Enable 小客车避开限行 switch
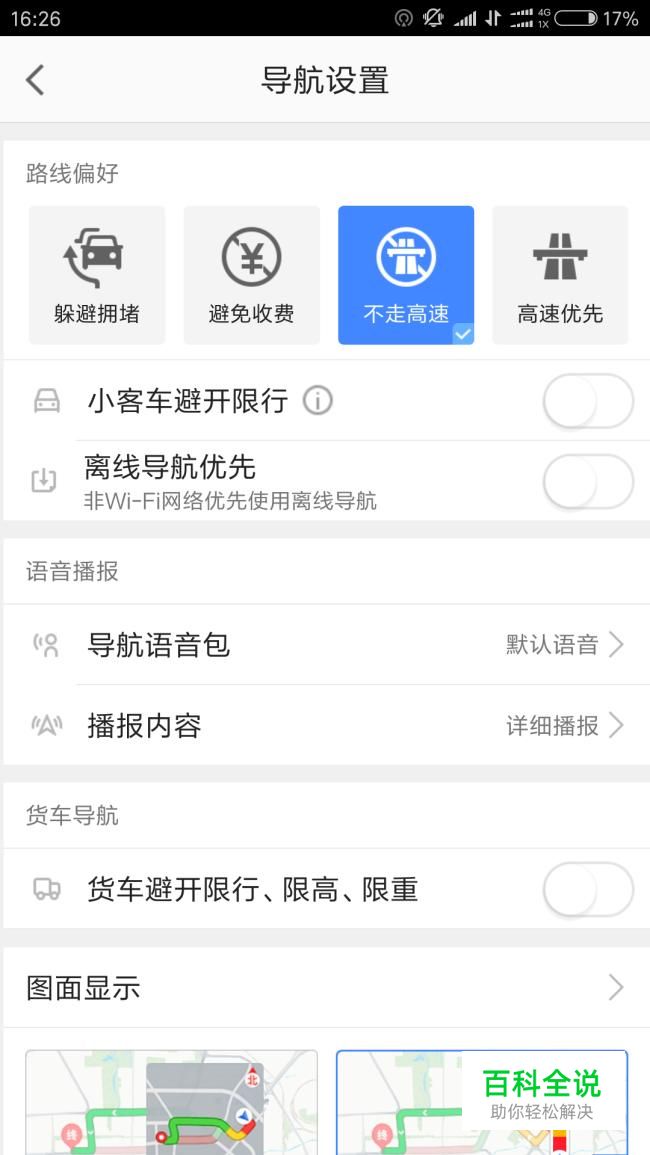Viewport: 650px width, 1155px height. [x=588, y=401]
